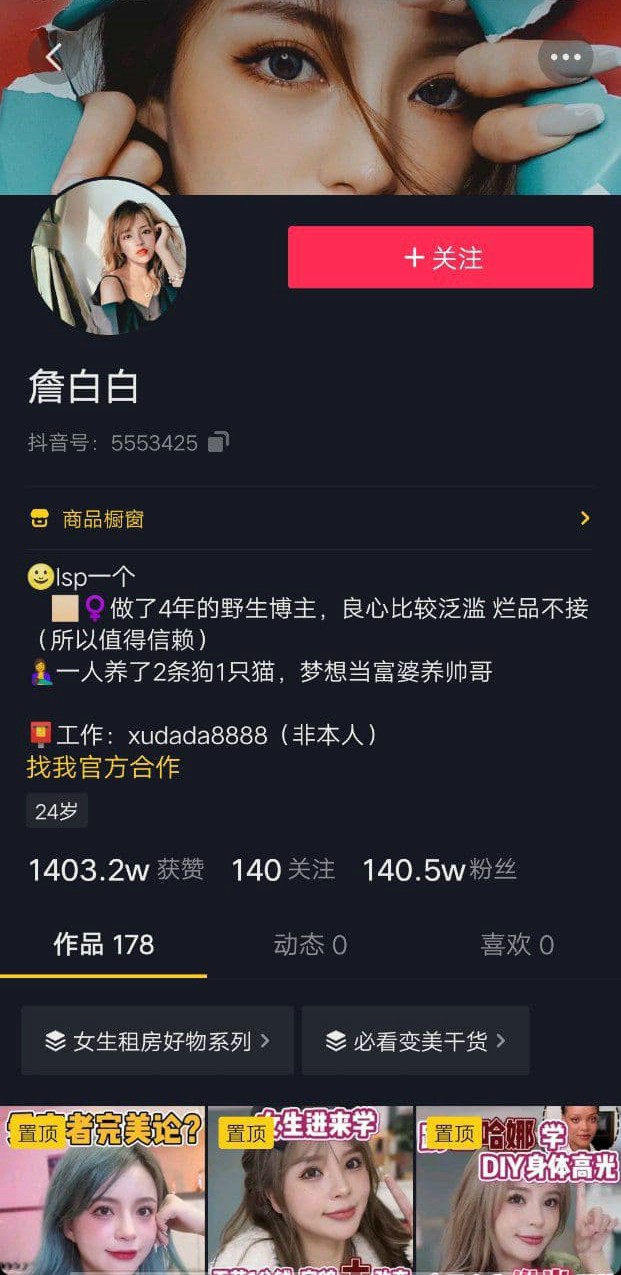View the 140 关注 following list
Viewport: 621px width, 1275px height.
pyautogui.click(x=283, y=869)
